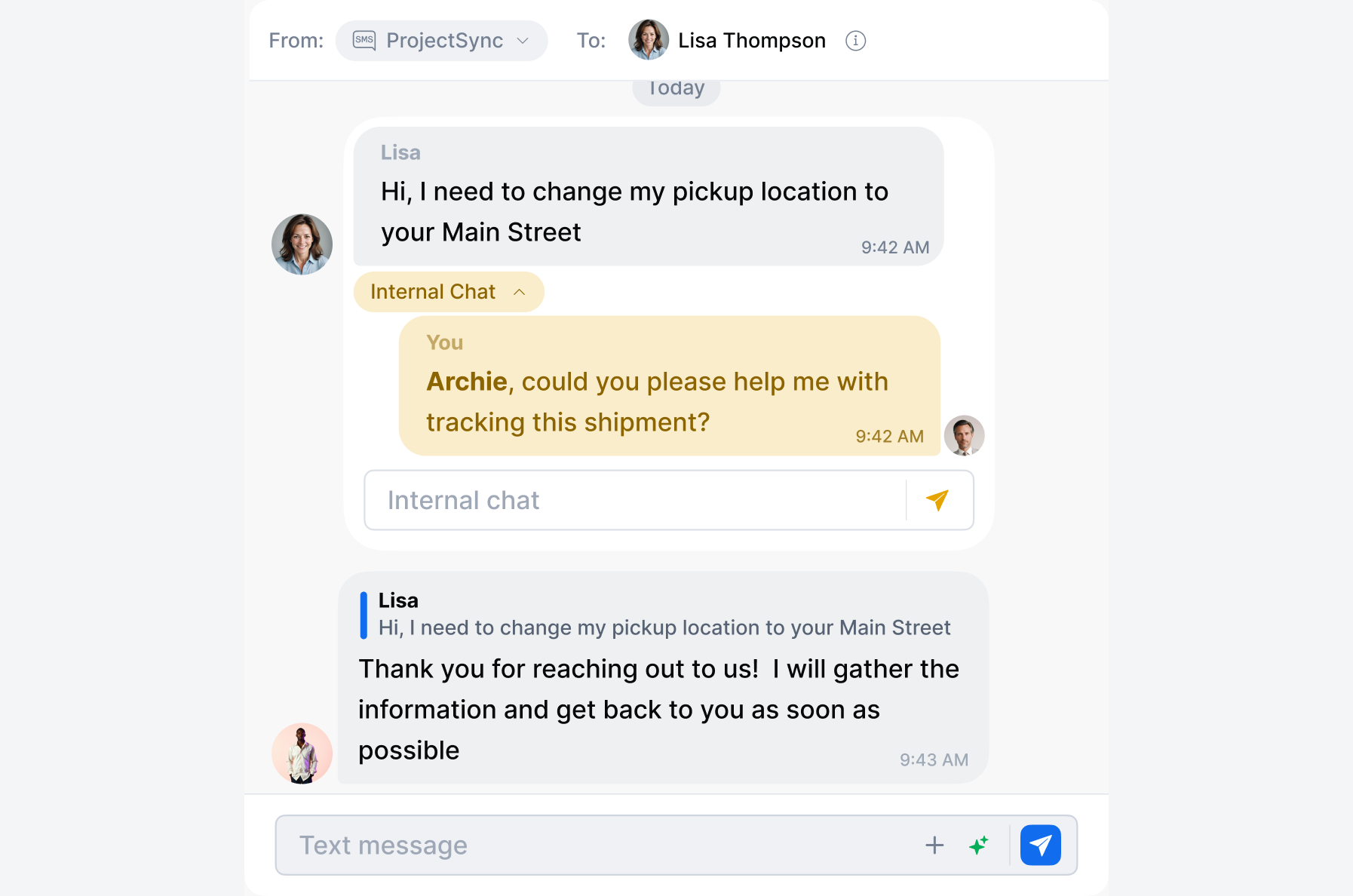Open Lisa Thompson's contact info icon
The height and width of the screenshot is (896, 1353).
855,41
